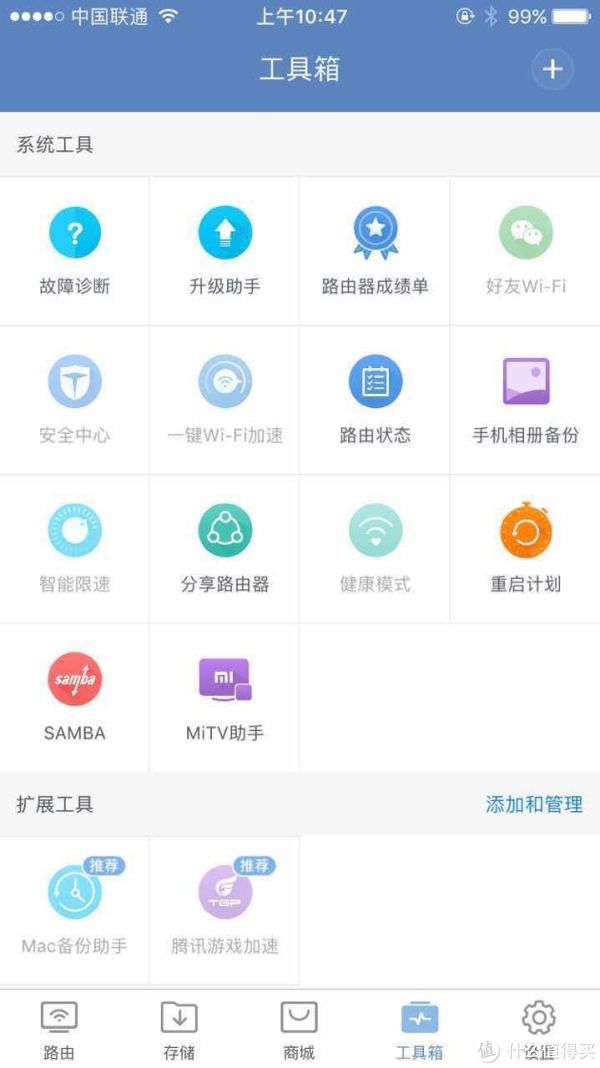600x1068 pixels.
Task: Open 故障诊断 troubleshooting tool
Action: click(75, 251)
